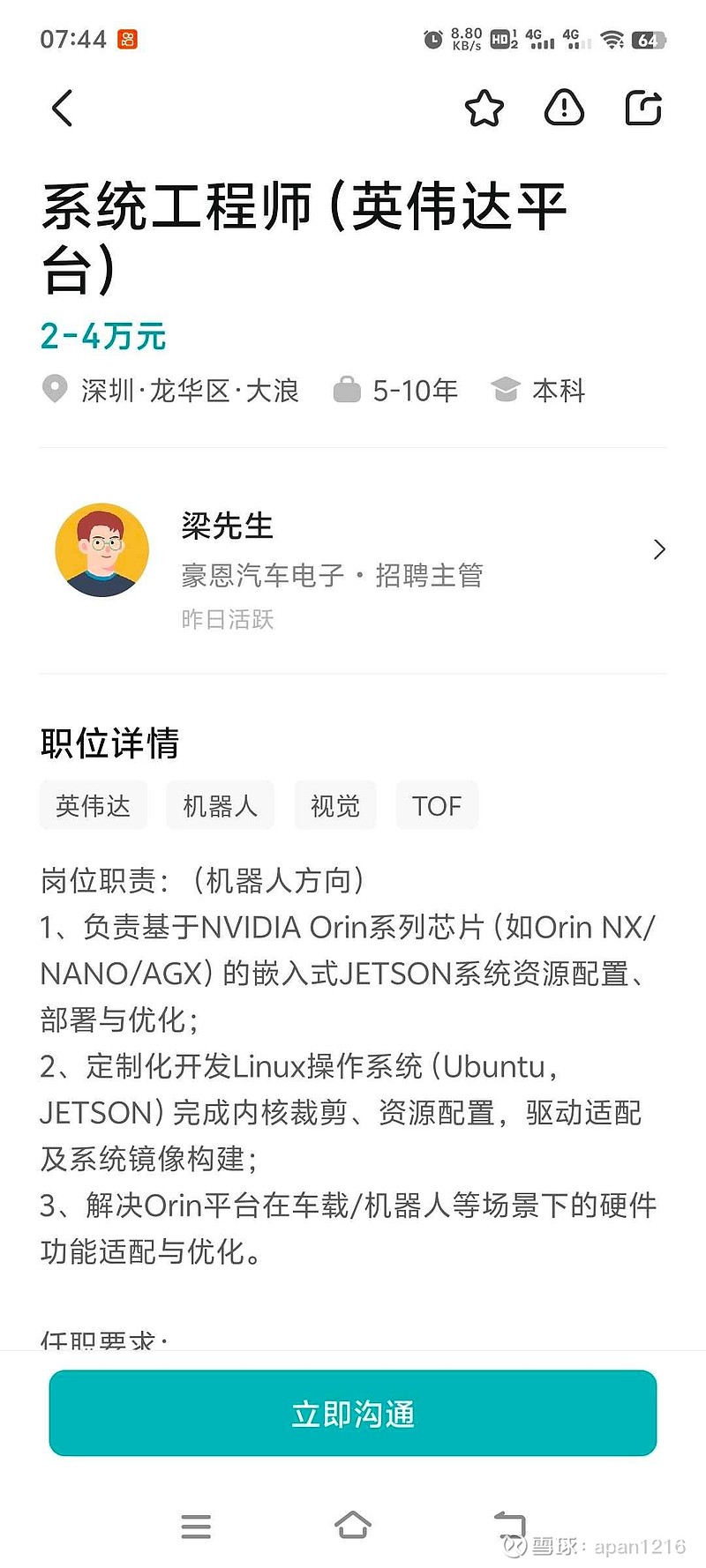Favorite this job with the star icon
This screenshot has height=1568, width=706.
tap(484, 108)
